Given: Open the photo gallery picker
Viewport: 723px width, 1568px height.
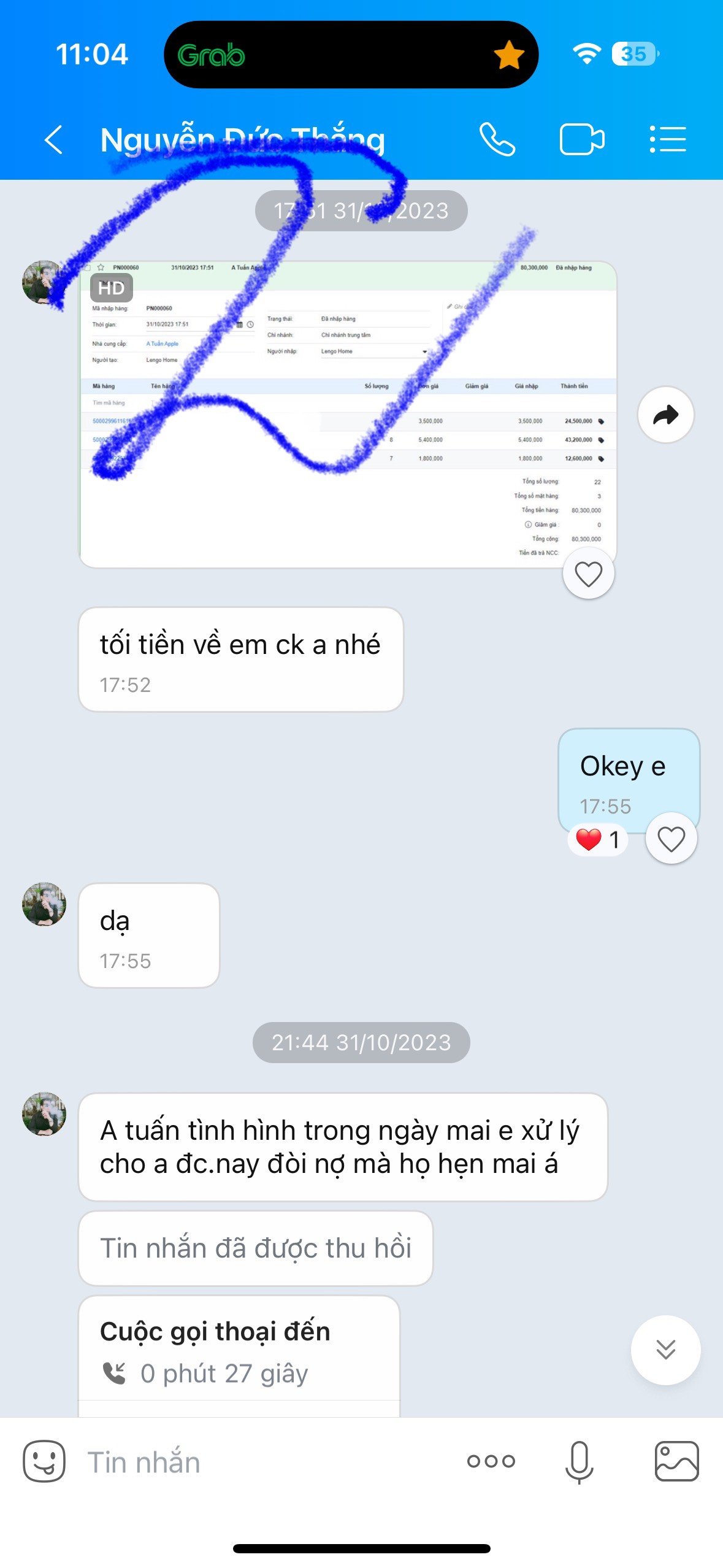Looking at the screenshot, I should [676, 1461].
